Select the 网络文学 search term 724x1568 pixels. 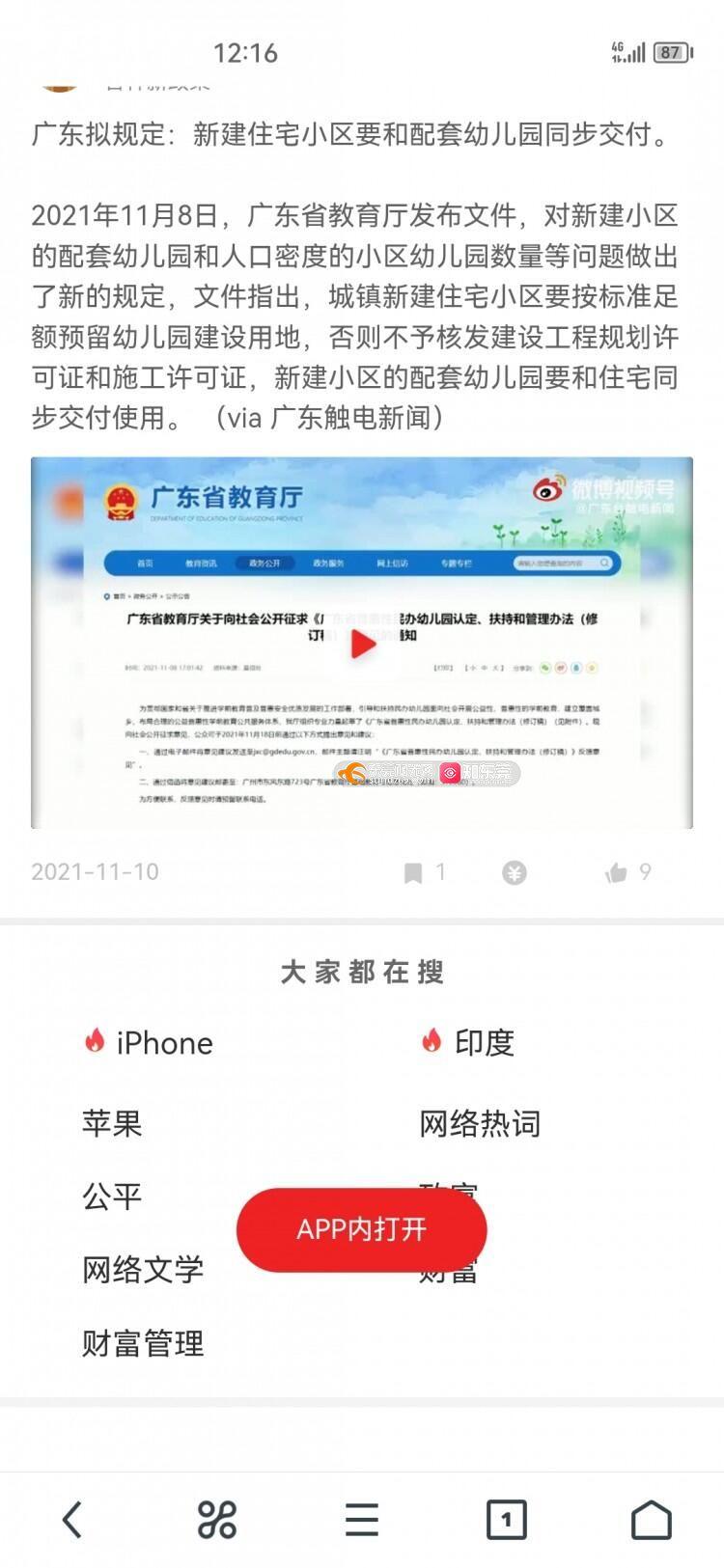click(143, 1270)
